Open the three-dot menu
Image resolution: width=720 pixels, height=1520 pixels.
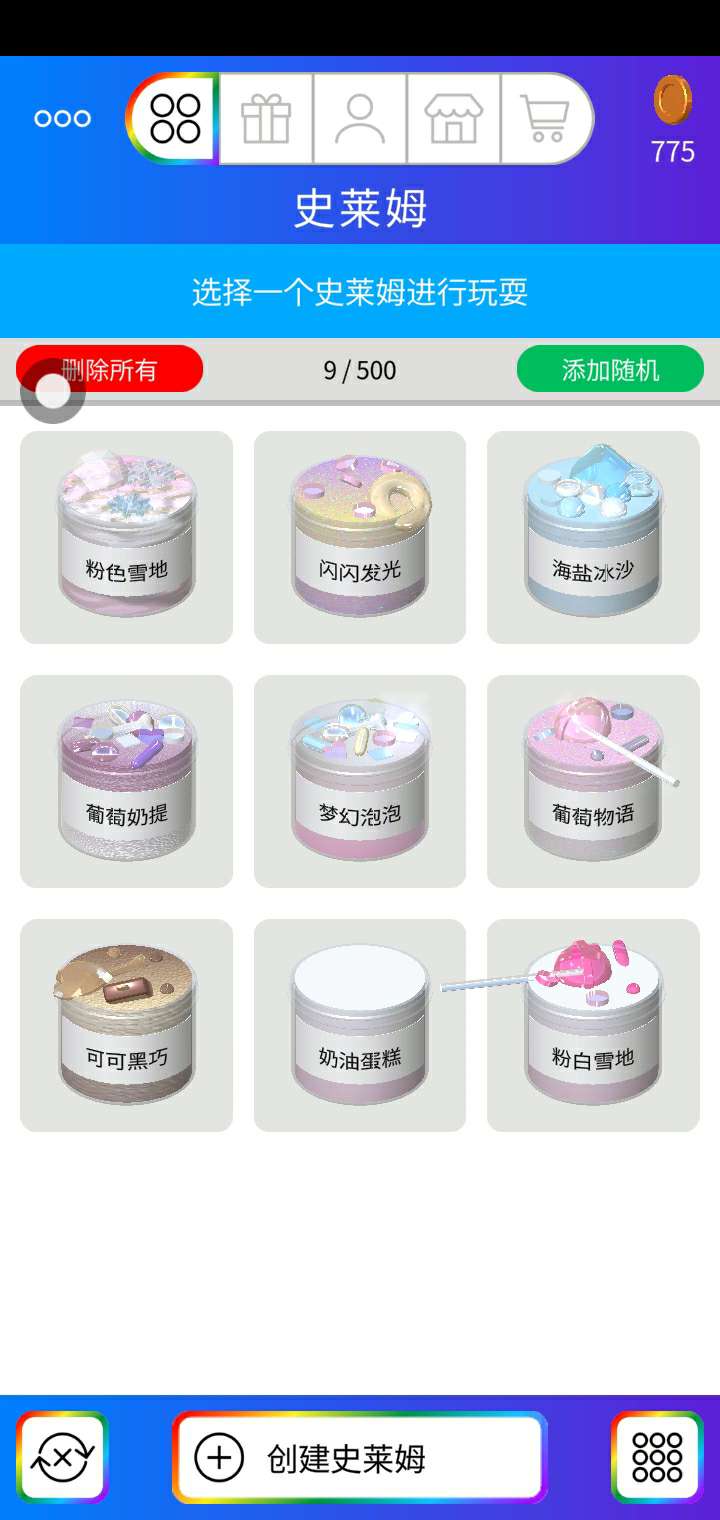point(62,118)
